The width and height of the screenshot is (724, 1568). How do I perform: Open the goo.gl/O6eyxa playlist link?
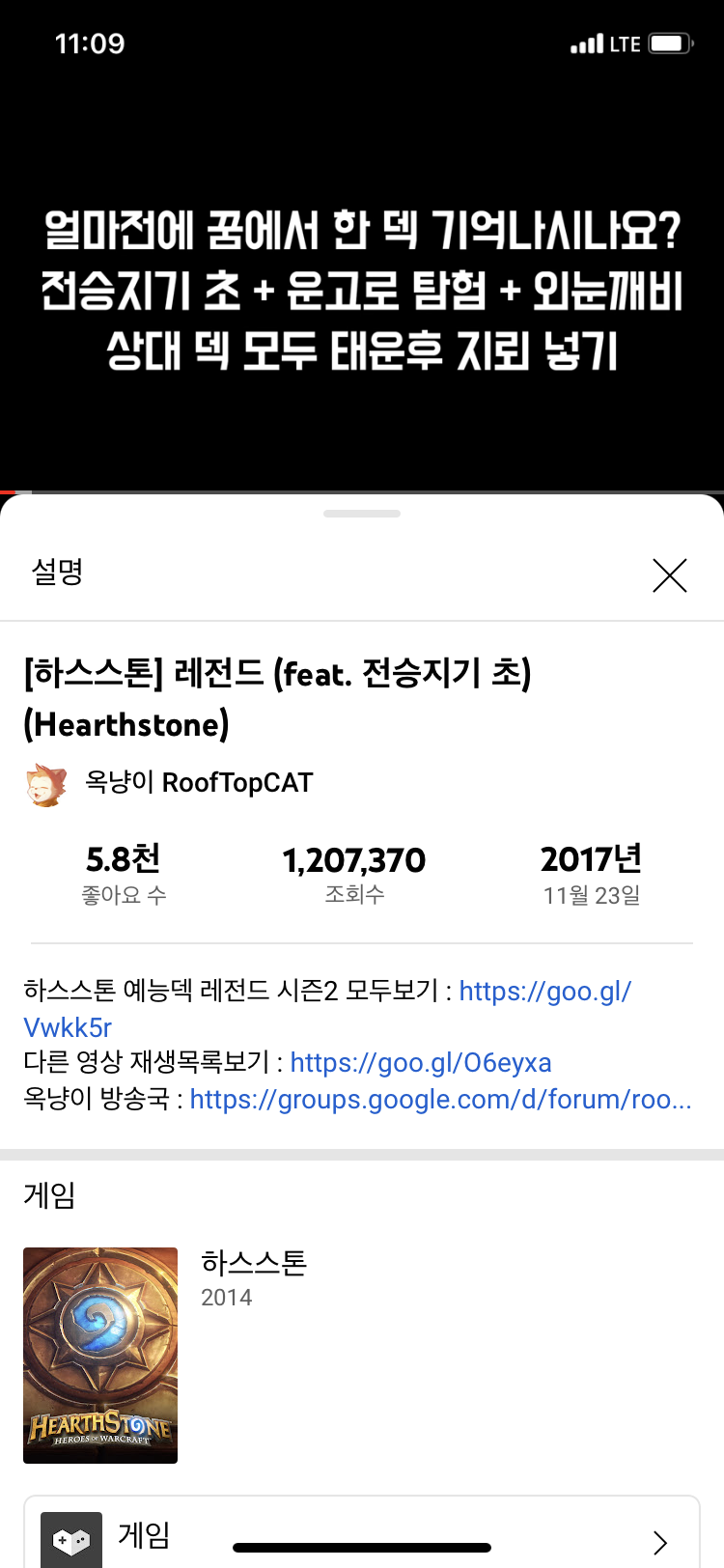[421, 1063]
